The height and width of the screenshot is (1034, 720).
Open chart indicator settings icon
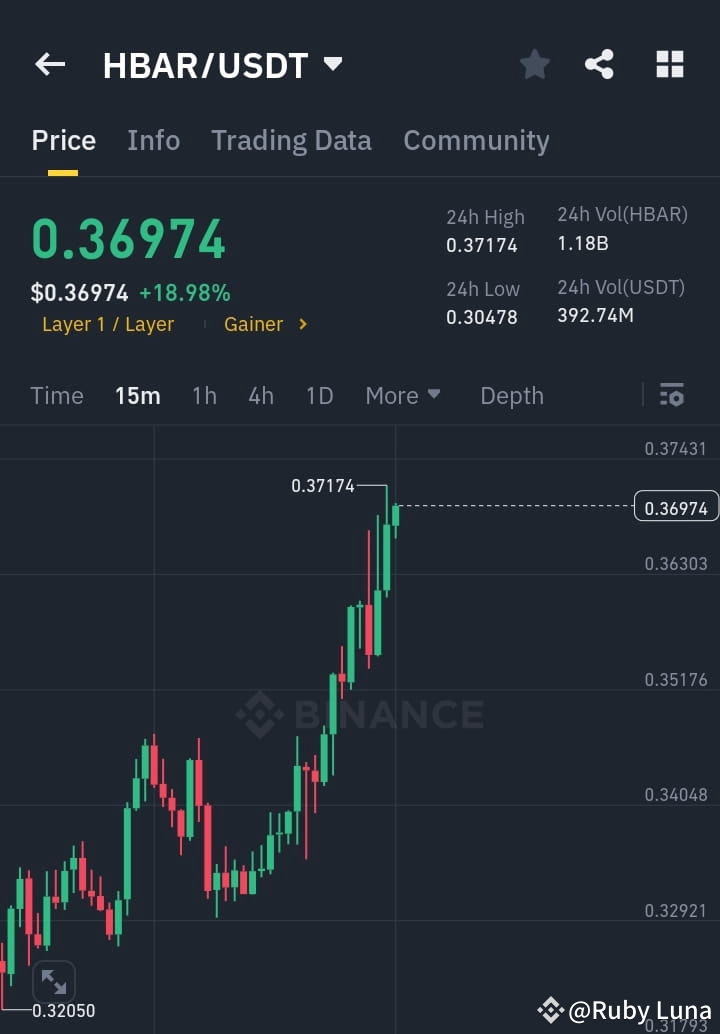pos(671,395)
